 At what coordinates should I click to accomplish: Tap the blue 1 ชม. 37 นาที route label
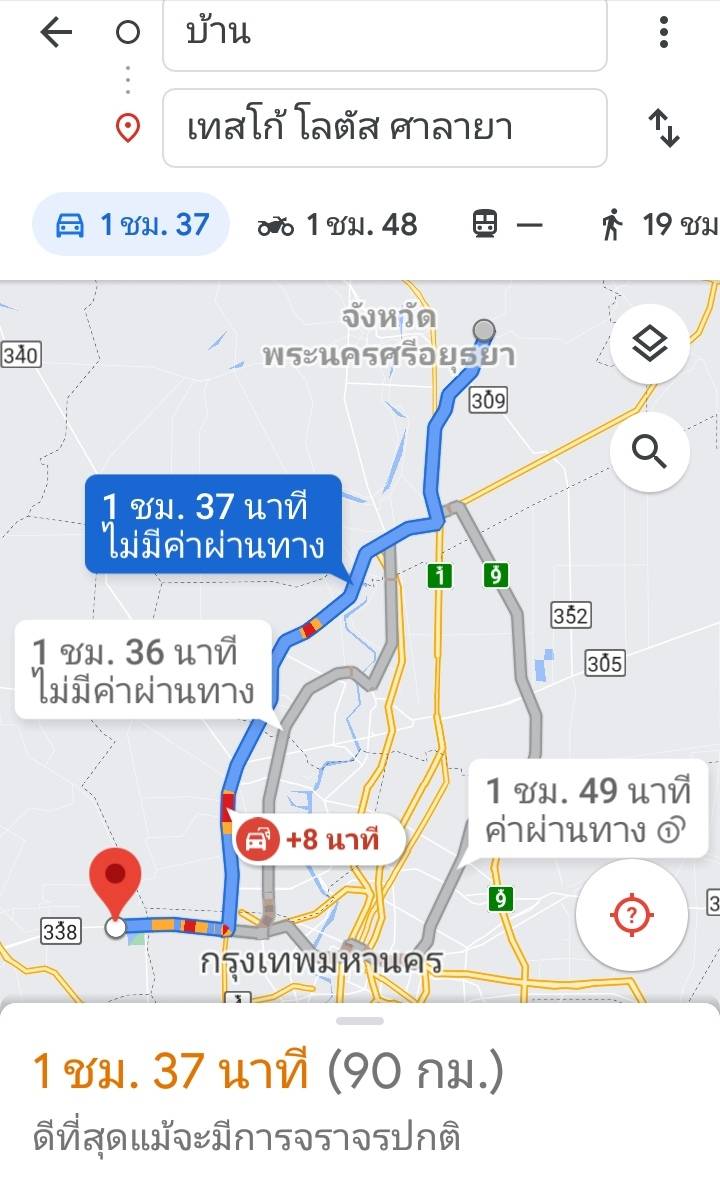[213, 525]
